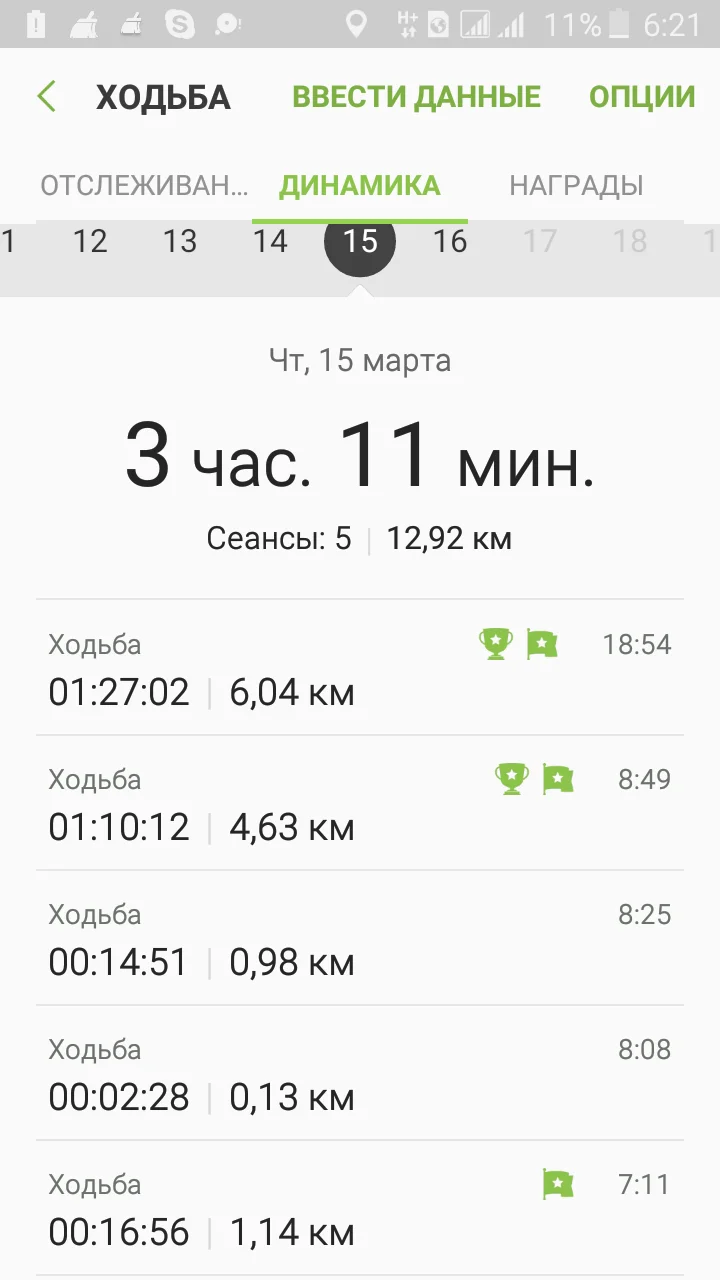
Task: Jump to day 14 in the date strip
Action: click(270, 241)
